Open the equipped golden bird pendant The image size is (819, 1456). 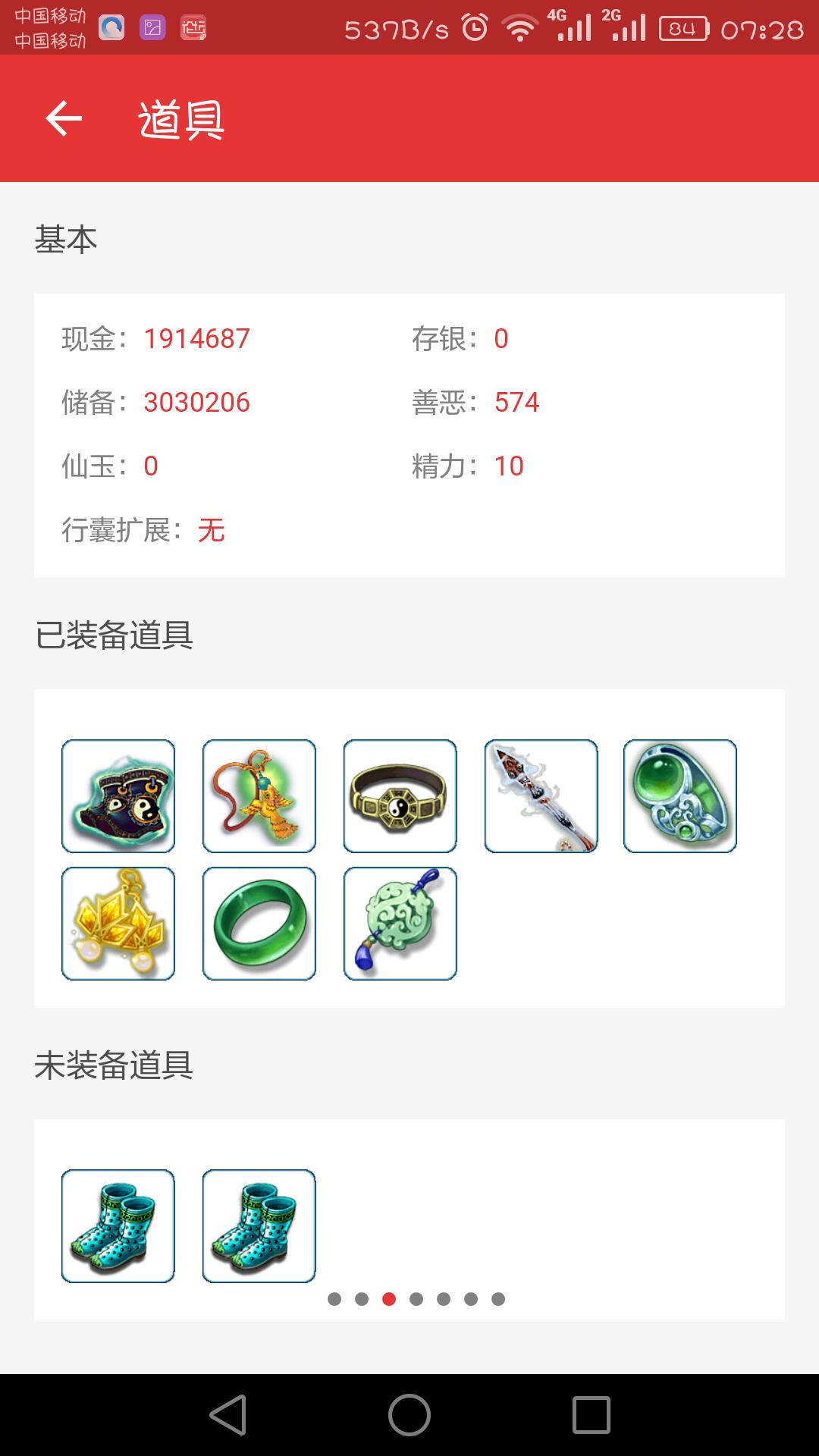point(259,796)
